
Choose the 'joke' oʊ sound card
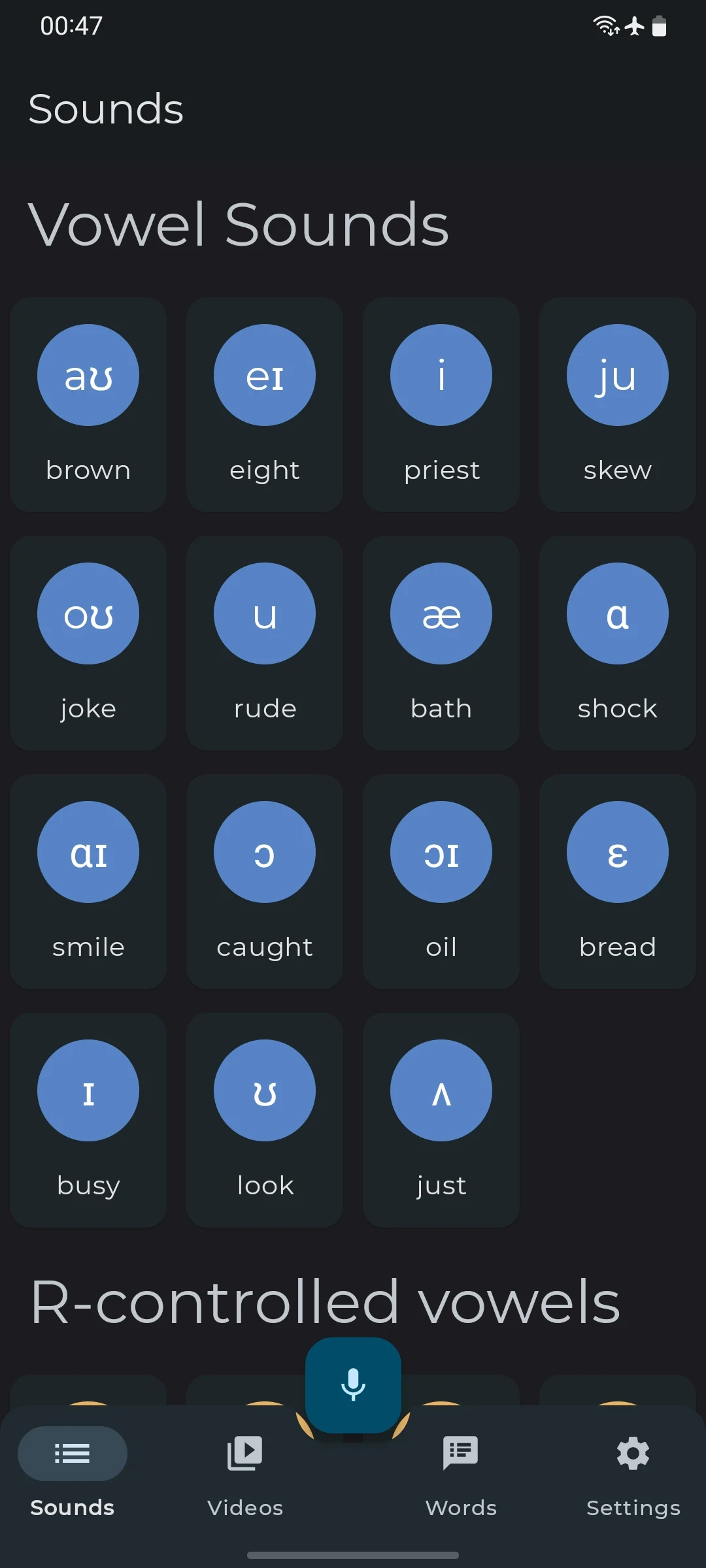pos(88,643)
